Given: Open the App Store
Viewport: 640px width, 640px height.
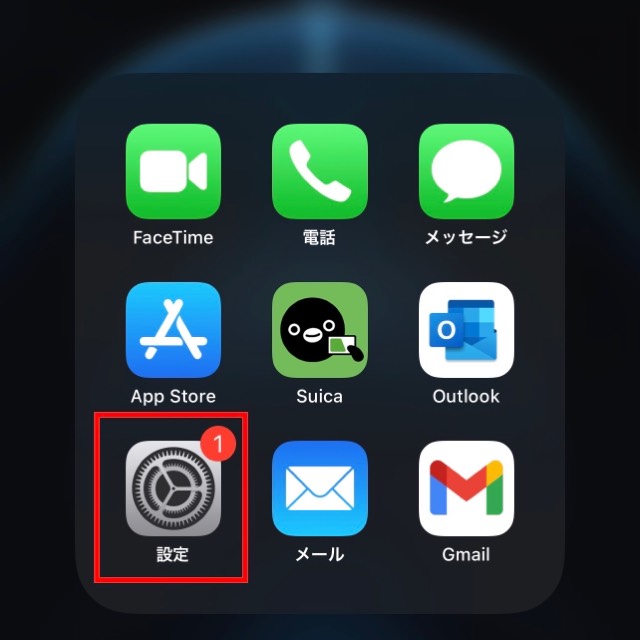Looking at the screenshot, I should pyautogui.click(x=173, y=330).
